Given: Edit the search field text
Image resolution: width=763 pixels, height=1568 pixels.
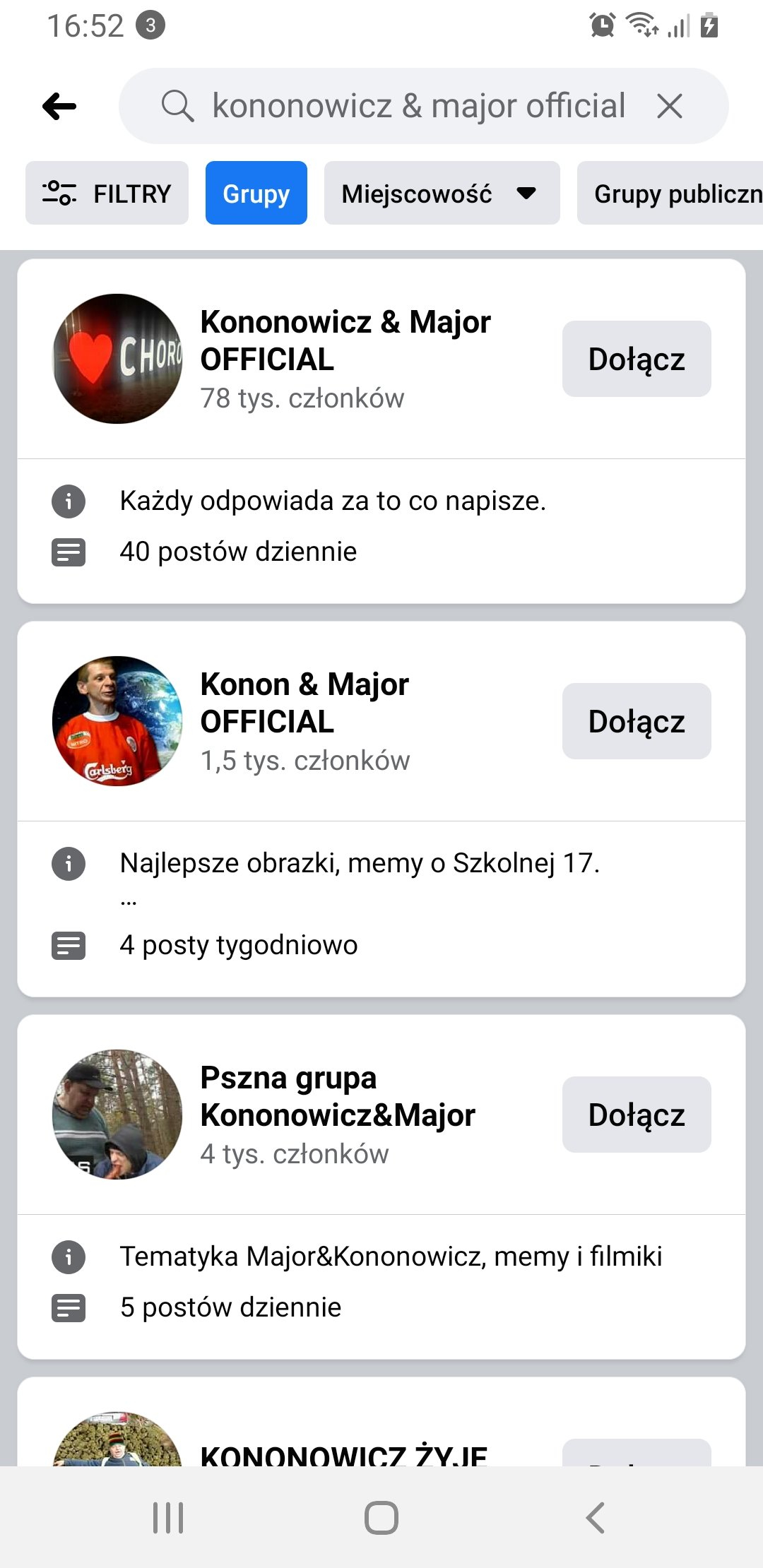Looking at the screenshot, I should click(418, 107).
